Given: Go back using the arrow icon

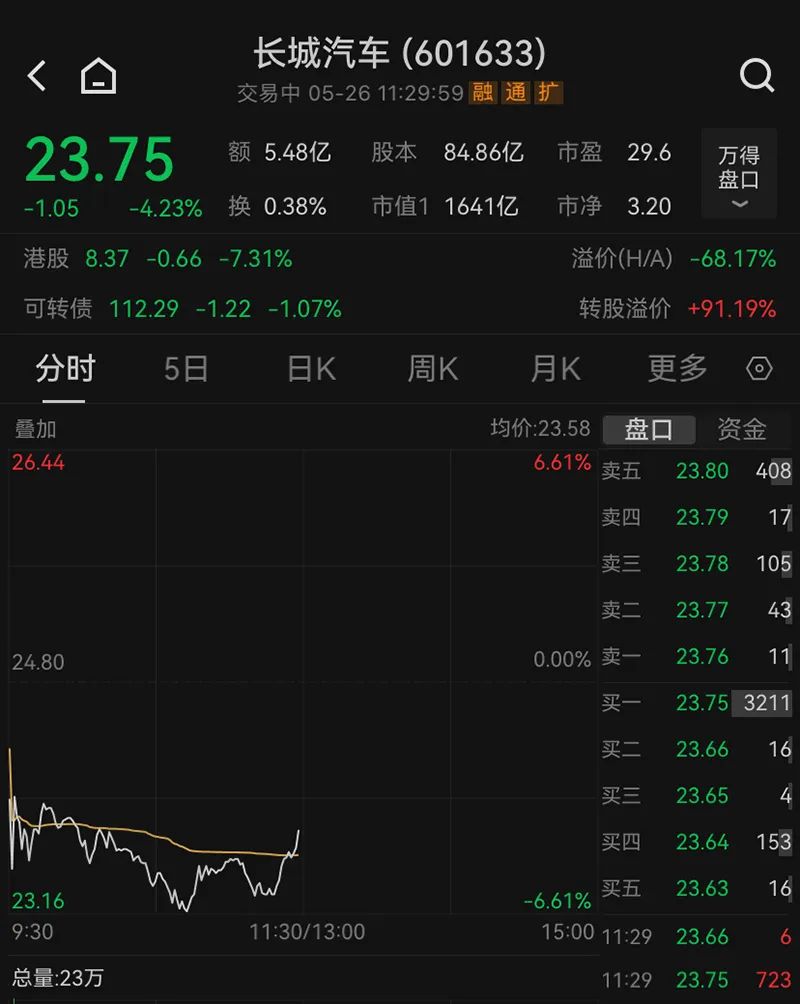Looking at the screenshot, I should (x=37, y=76).
